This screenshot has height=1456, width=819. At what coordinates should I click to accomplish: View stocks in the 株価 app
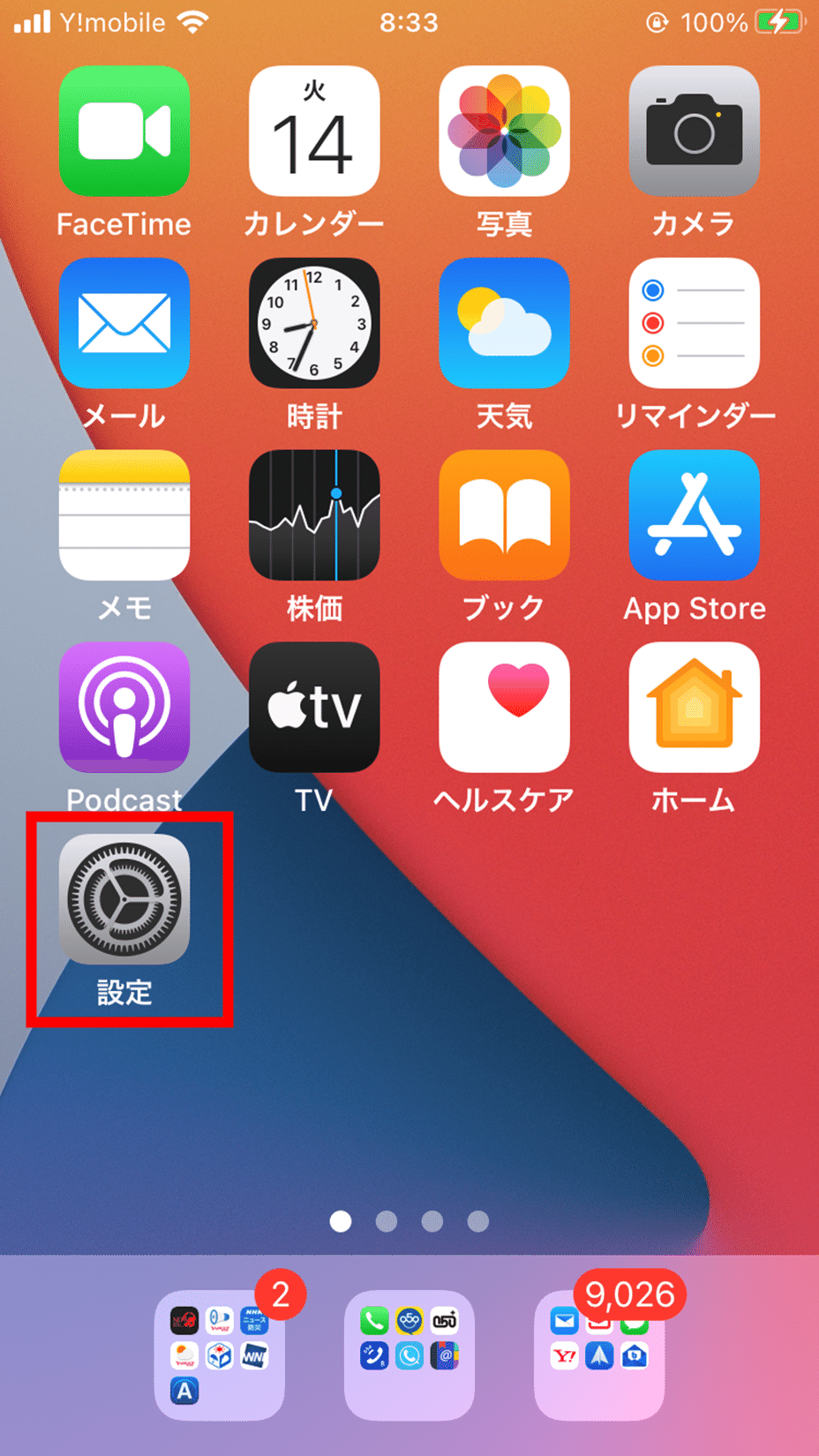pos(314,514)
